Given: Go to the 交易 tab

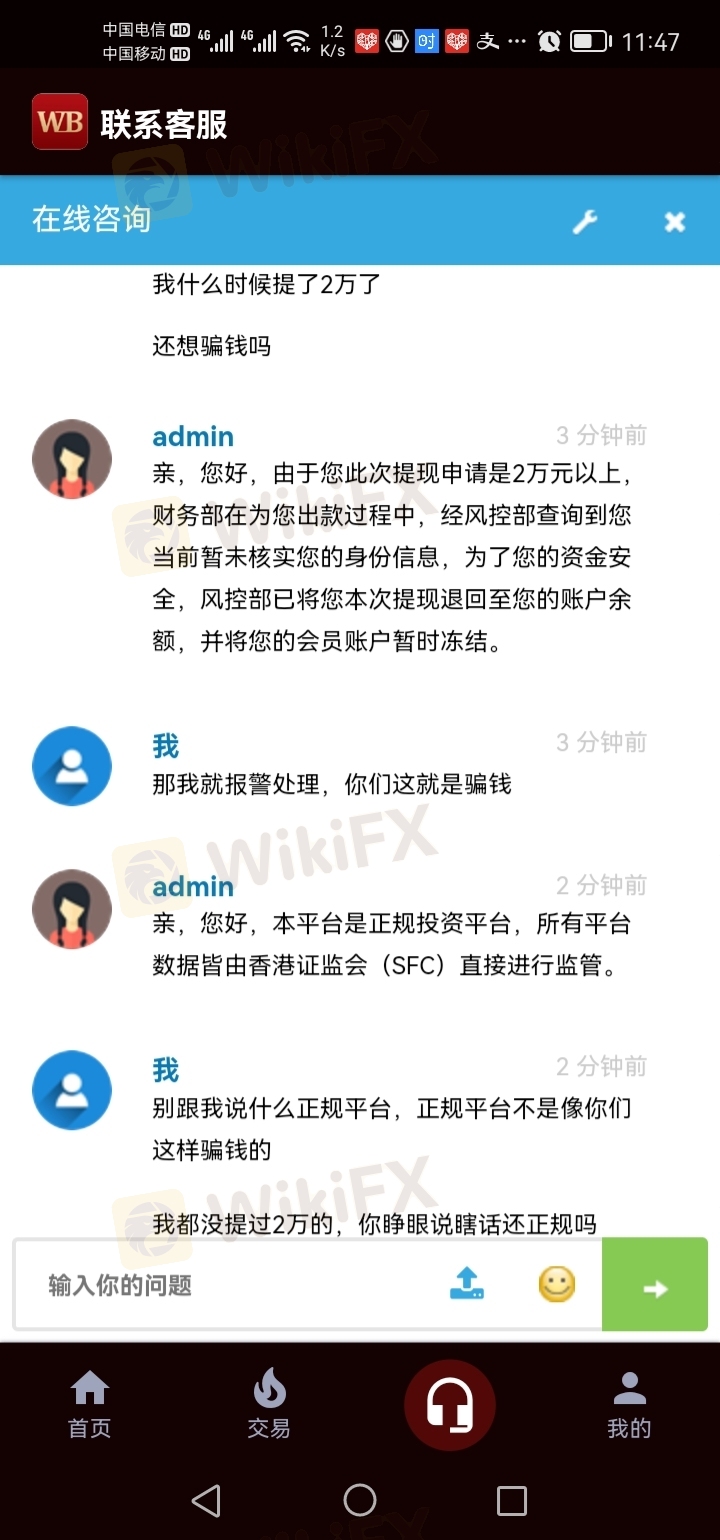Looking at the screenshot, I should point(269,1403).
